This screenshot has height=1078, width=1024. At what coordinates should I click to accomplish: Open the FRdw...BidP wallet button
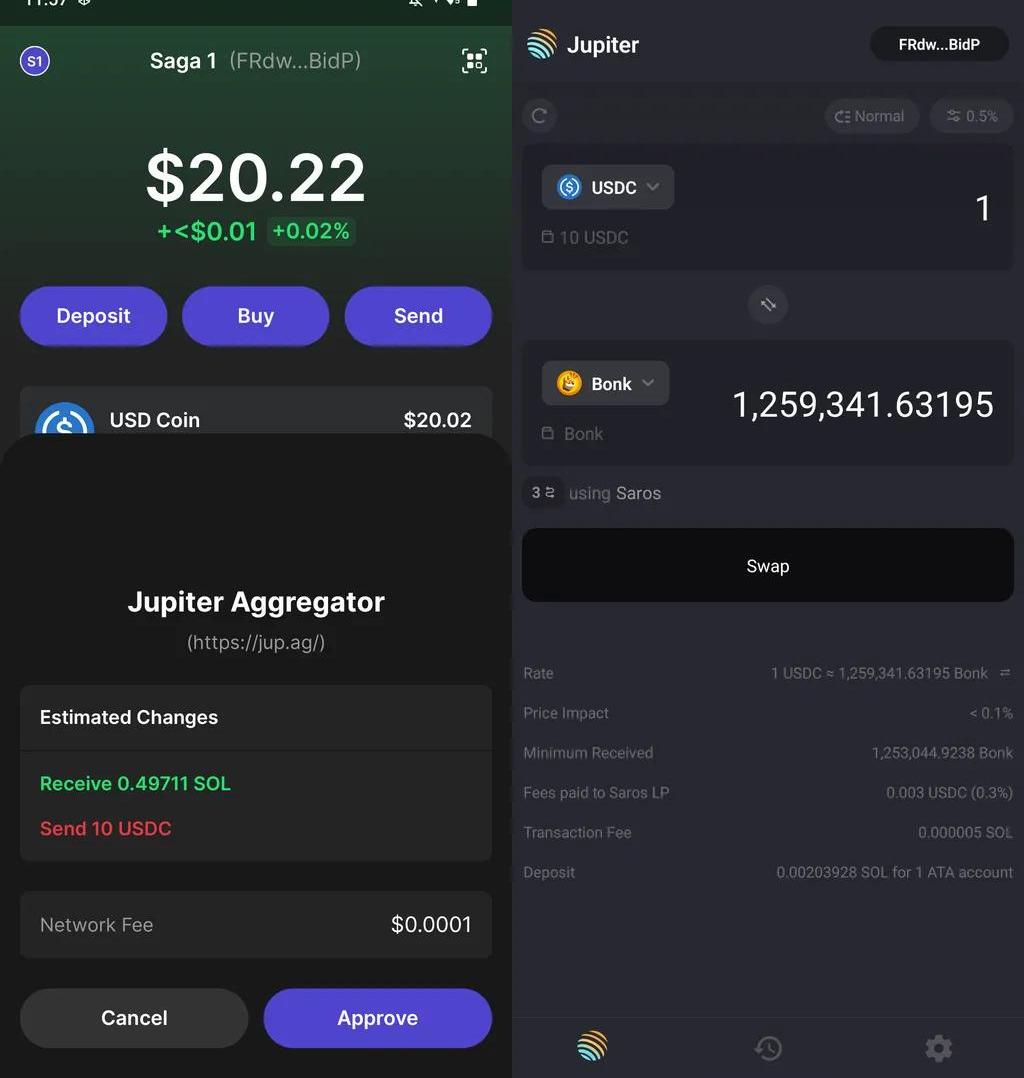939,45
